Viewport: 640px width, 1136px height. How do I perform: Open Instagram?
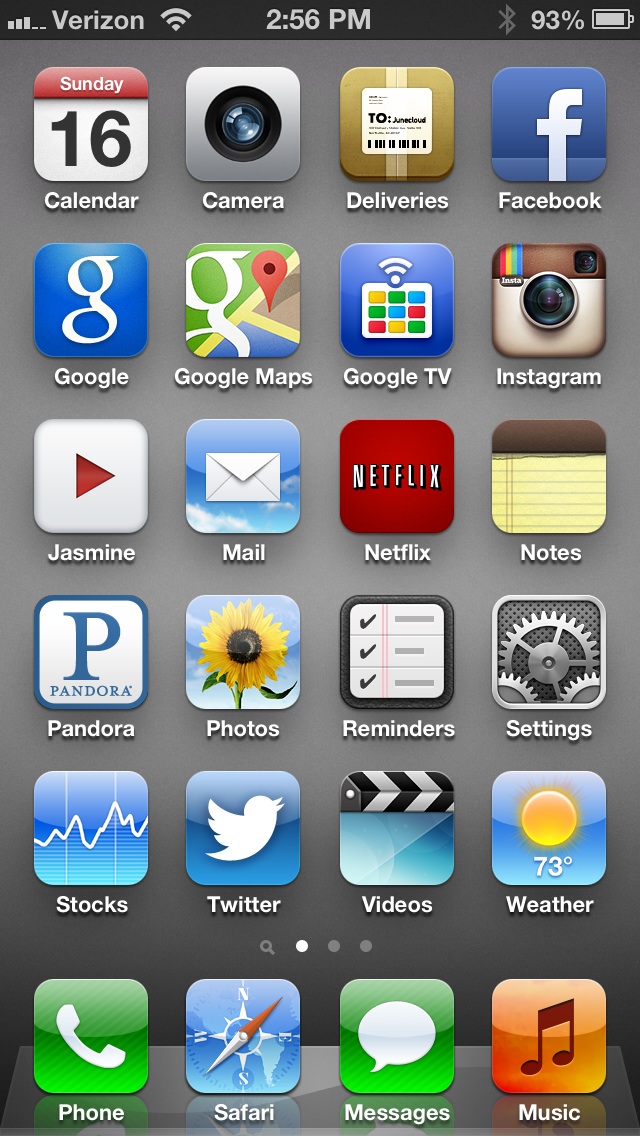(549, 300)
